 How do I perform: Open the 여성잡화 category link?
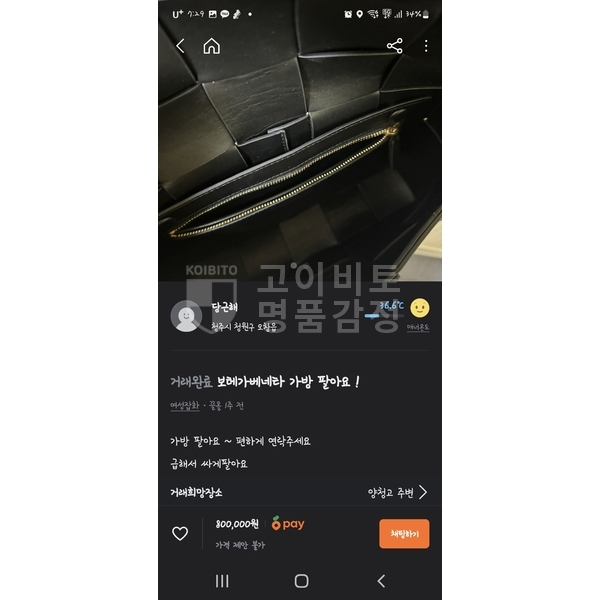point(185,406)
